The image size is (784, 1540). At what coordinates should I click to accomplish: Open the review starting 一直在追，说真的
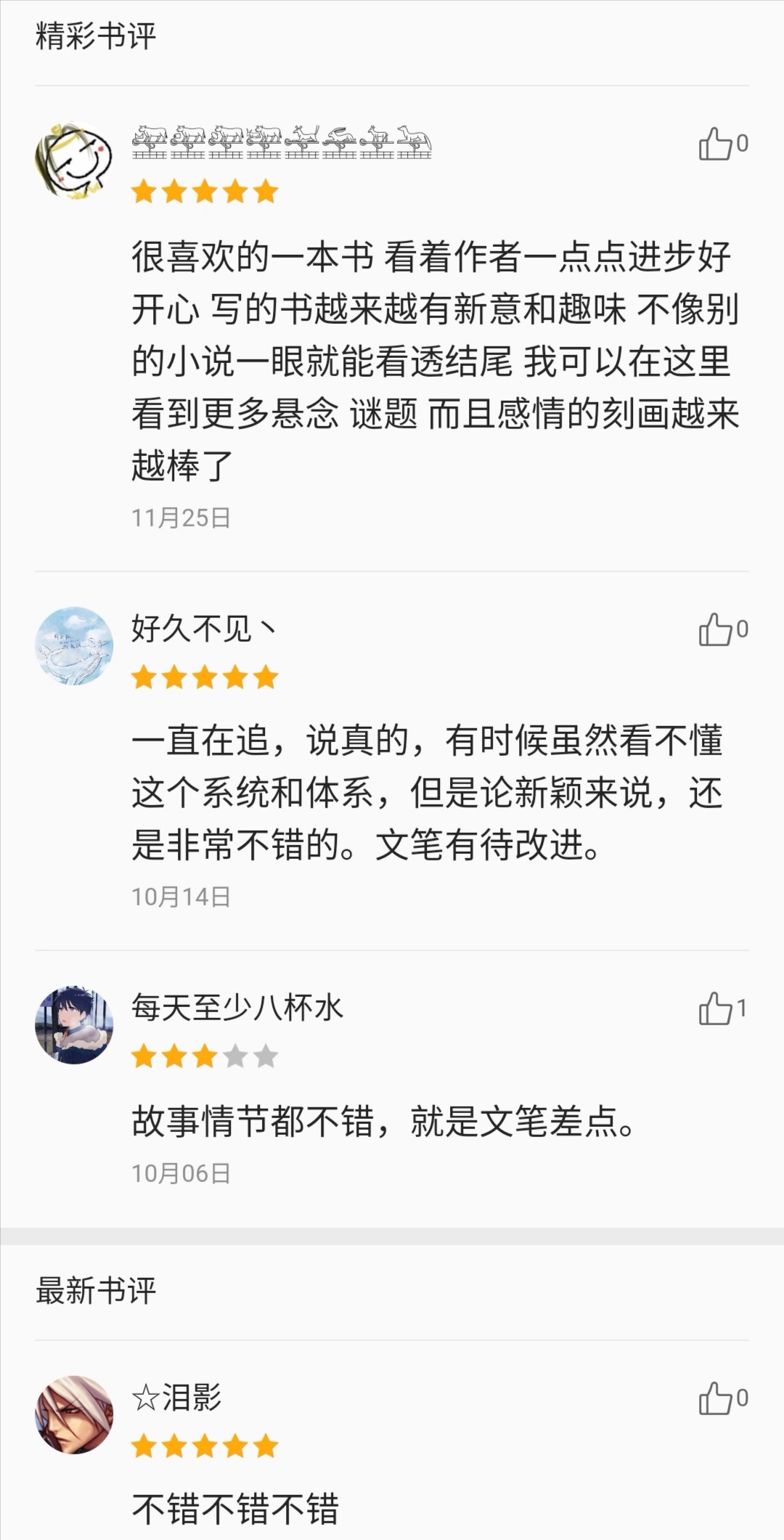428,792
